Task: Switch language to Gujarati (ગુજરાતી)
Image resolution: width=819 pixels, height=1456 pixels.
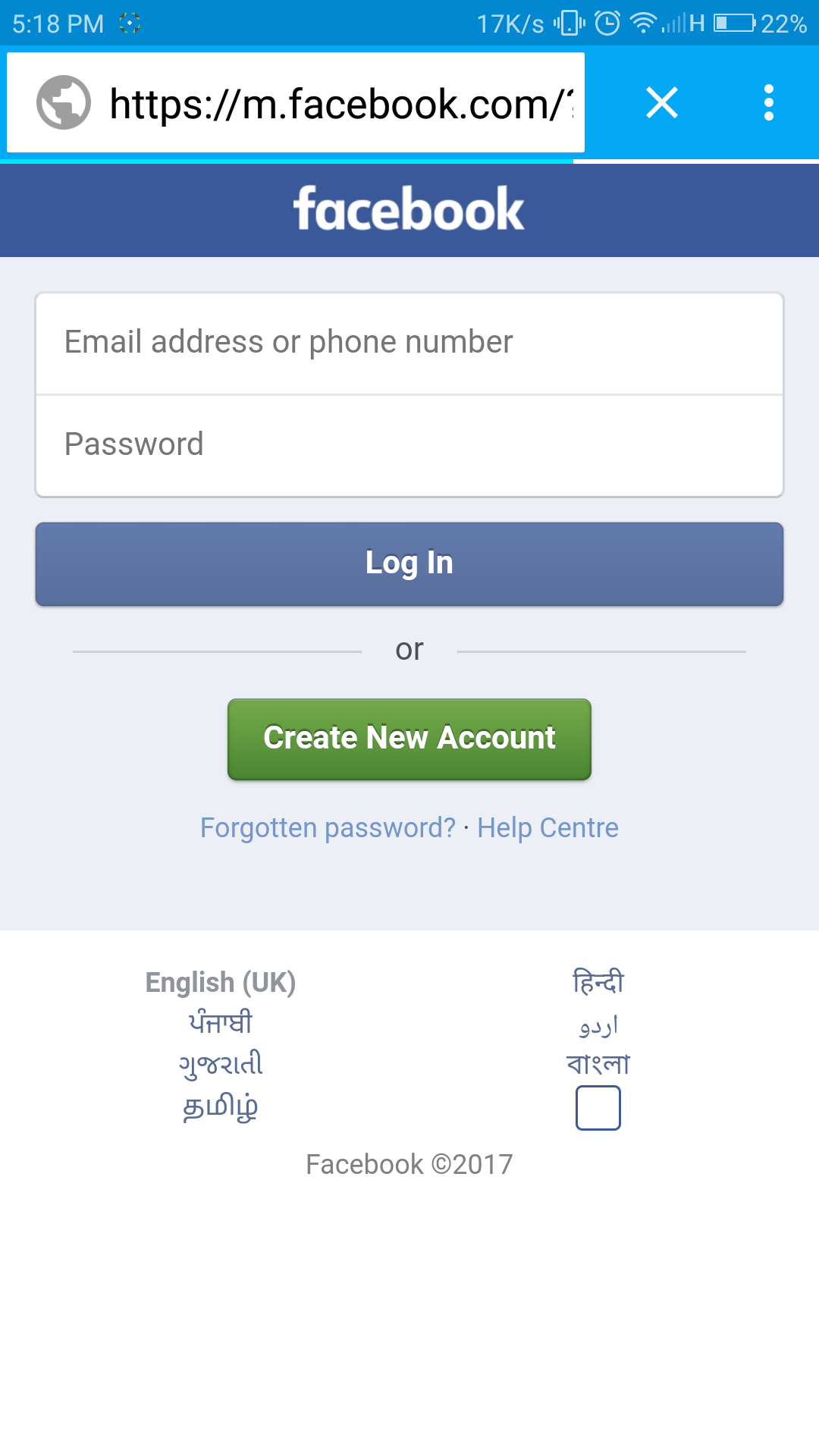Action: [221, 1064]
